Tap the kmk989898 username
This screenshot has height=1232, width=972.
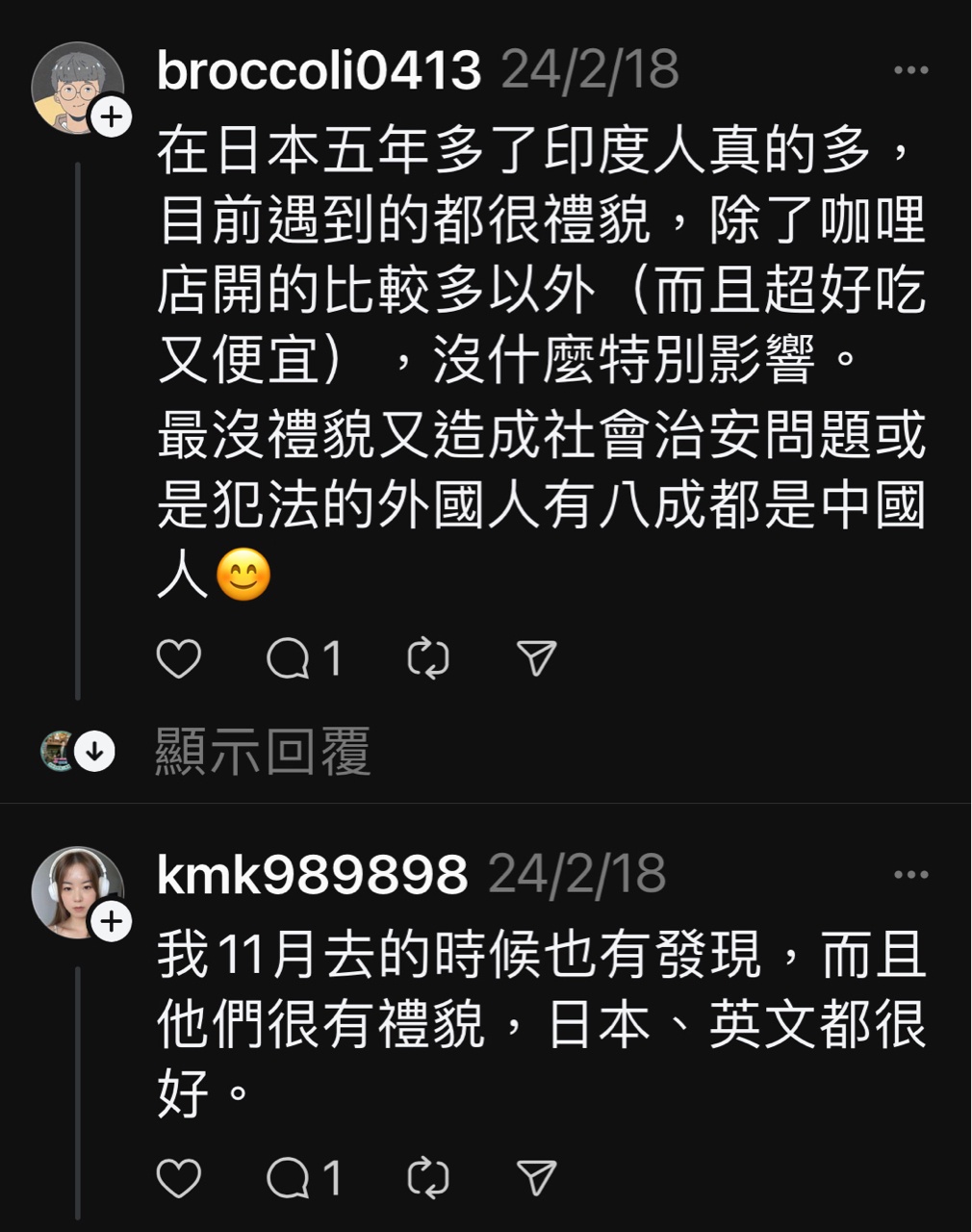click(x=312, y=875)
